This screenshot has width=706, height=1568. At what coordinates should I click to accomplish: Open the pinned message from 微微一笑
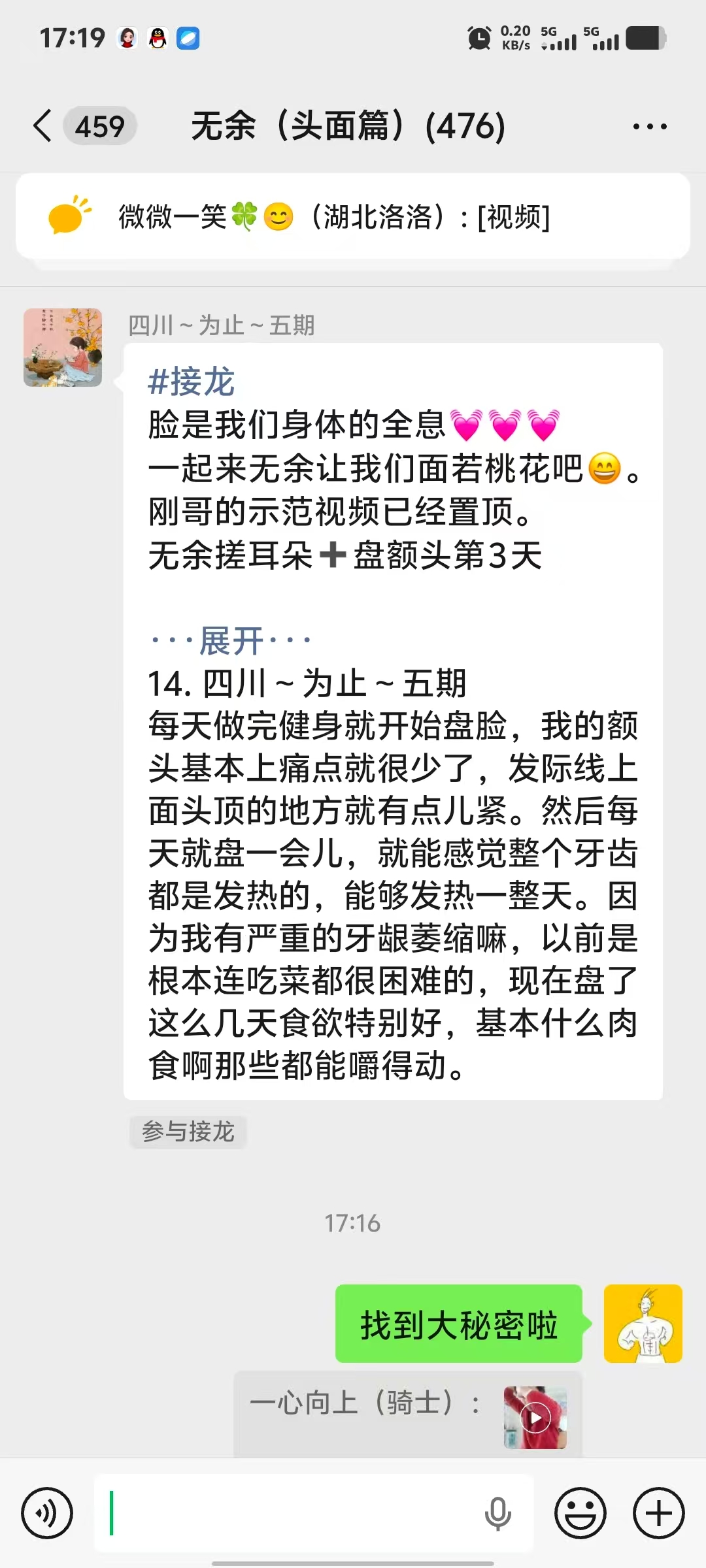[353, 217]
